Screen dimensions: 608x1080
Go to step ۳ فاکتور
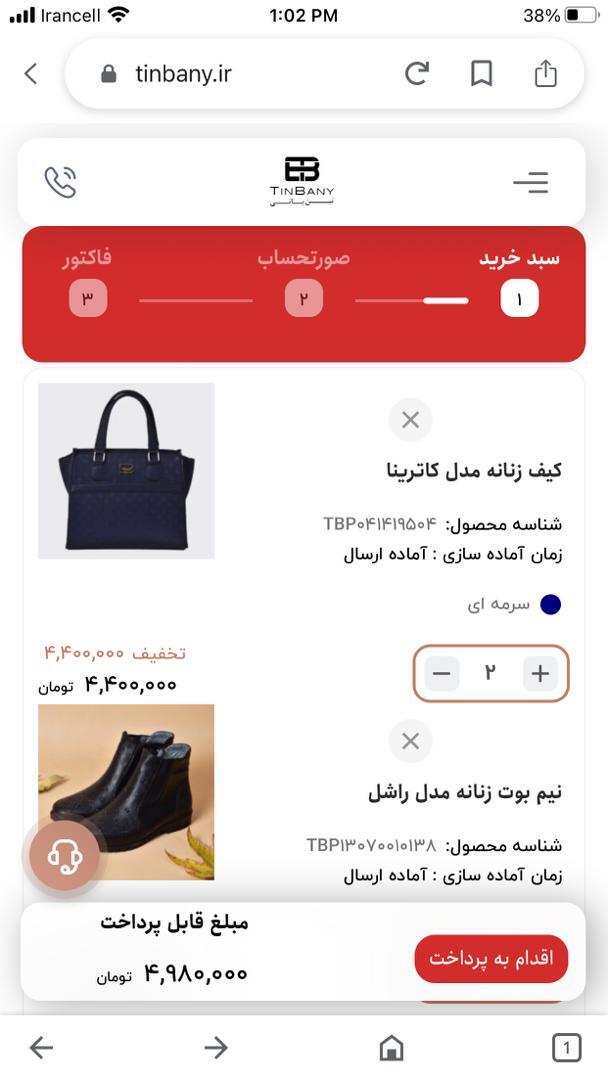[x=88, y=298]
